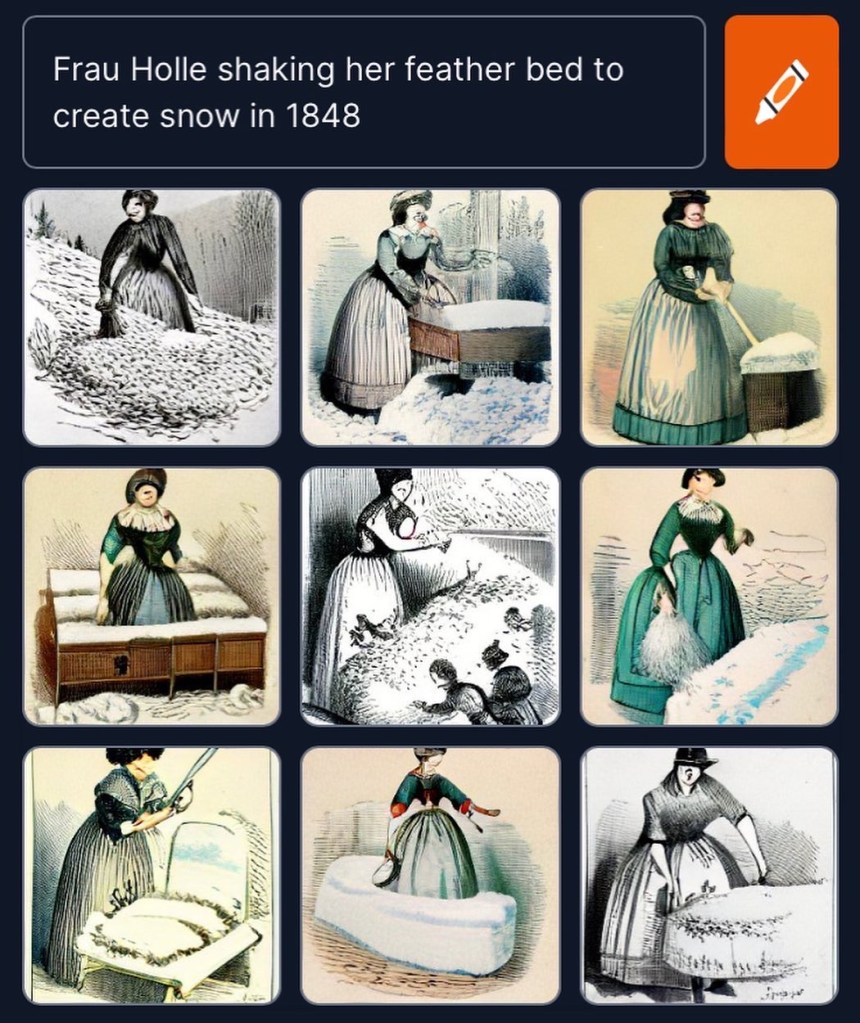Screen dimensions: 860x1023
Task: Open the black-and-white image of woman on snowy slope
Action: [x=152, y=317]
